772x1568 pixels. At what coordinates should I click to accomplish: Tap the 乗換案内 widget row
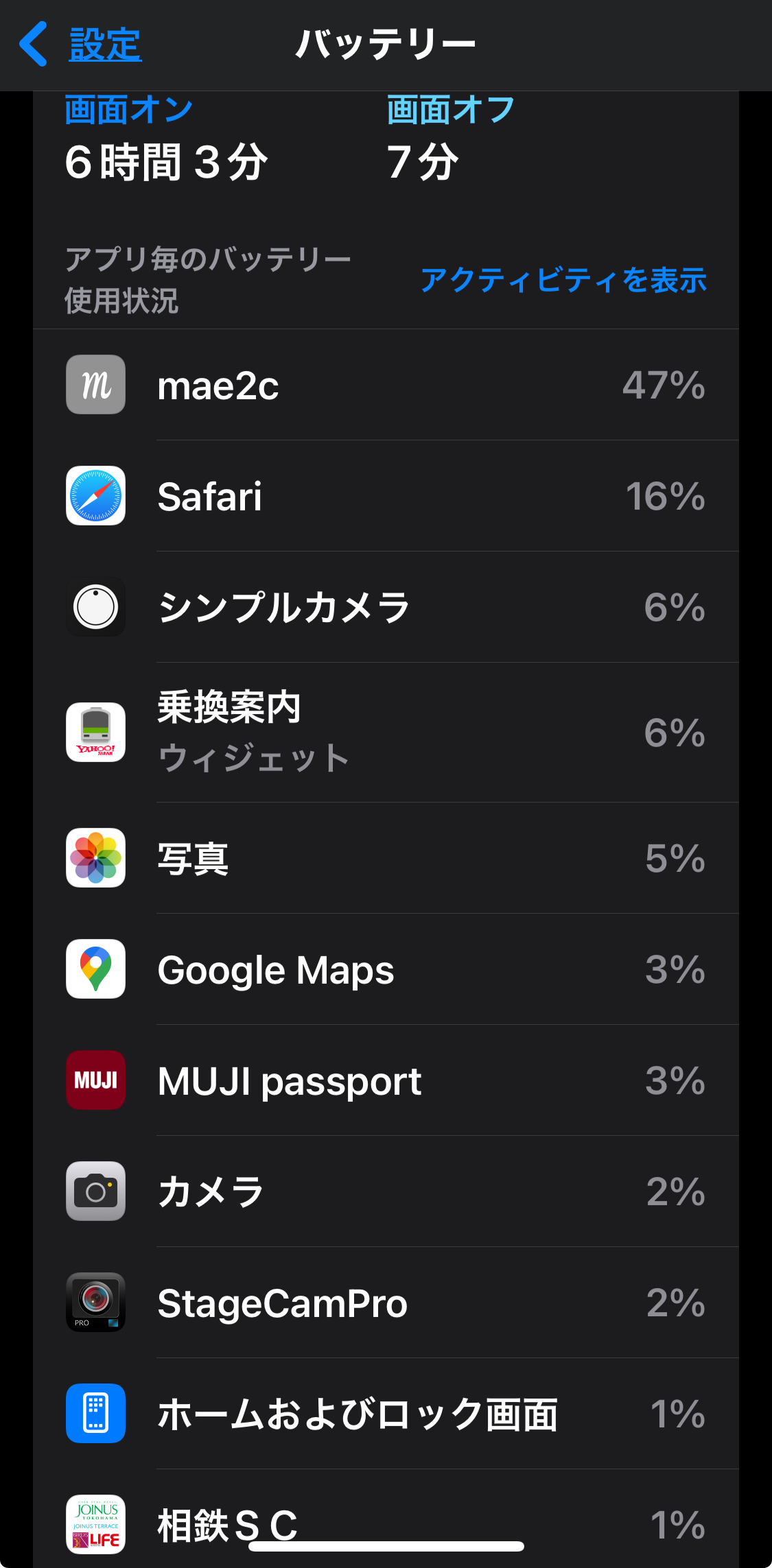coord(386,733)
